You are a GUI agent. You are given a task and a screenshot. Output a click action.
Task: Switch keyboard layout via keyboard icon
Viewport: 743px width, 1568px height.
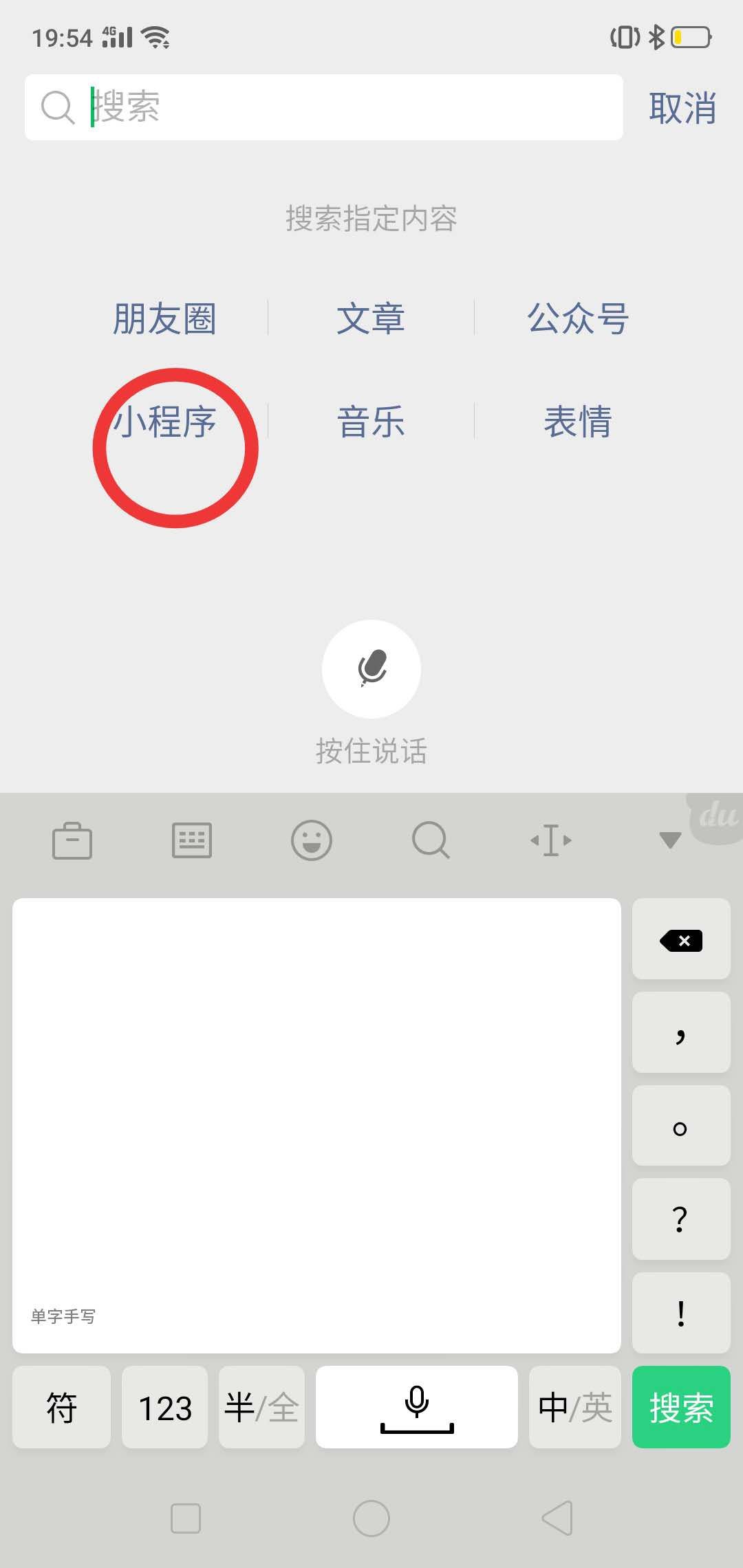[x=192, y=840]
